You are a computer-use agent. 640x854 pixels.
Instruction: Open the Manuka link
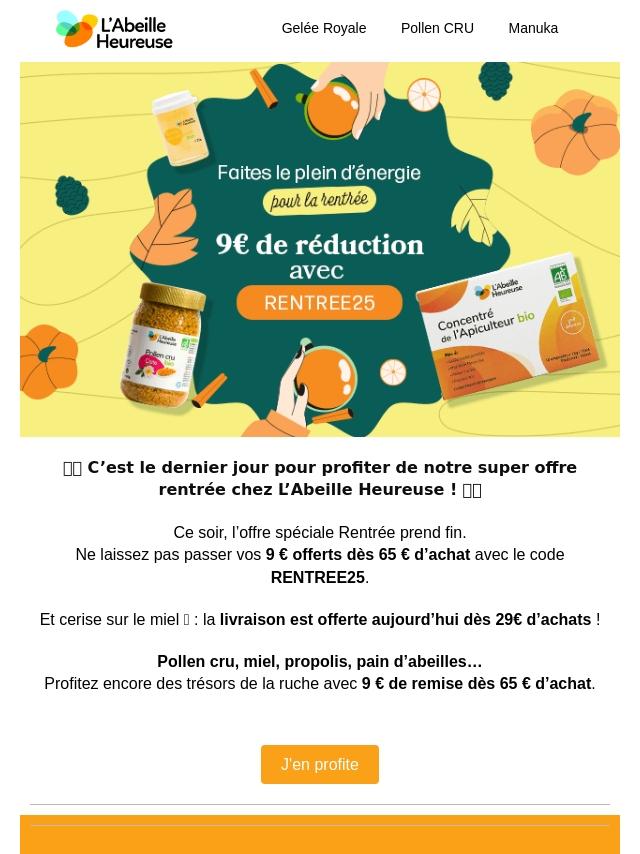[533, 28]
